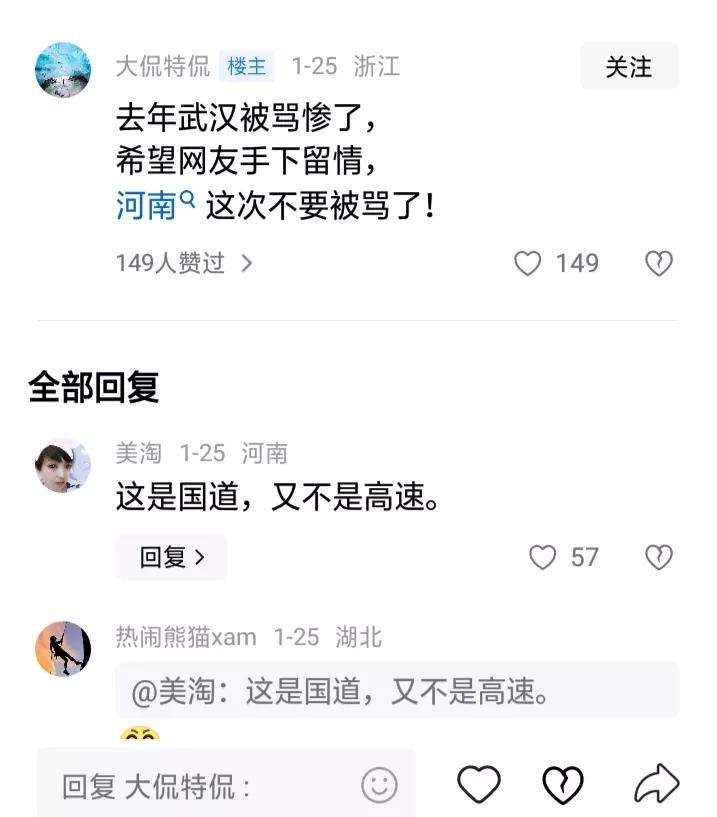Open the emoji picker in reply bar

(x=379, y=785)
